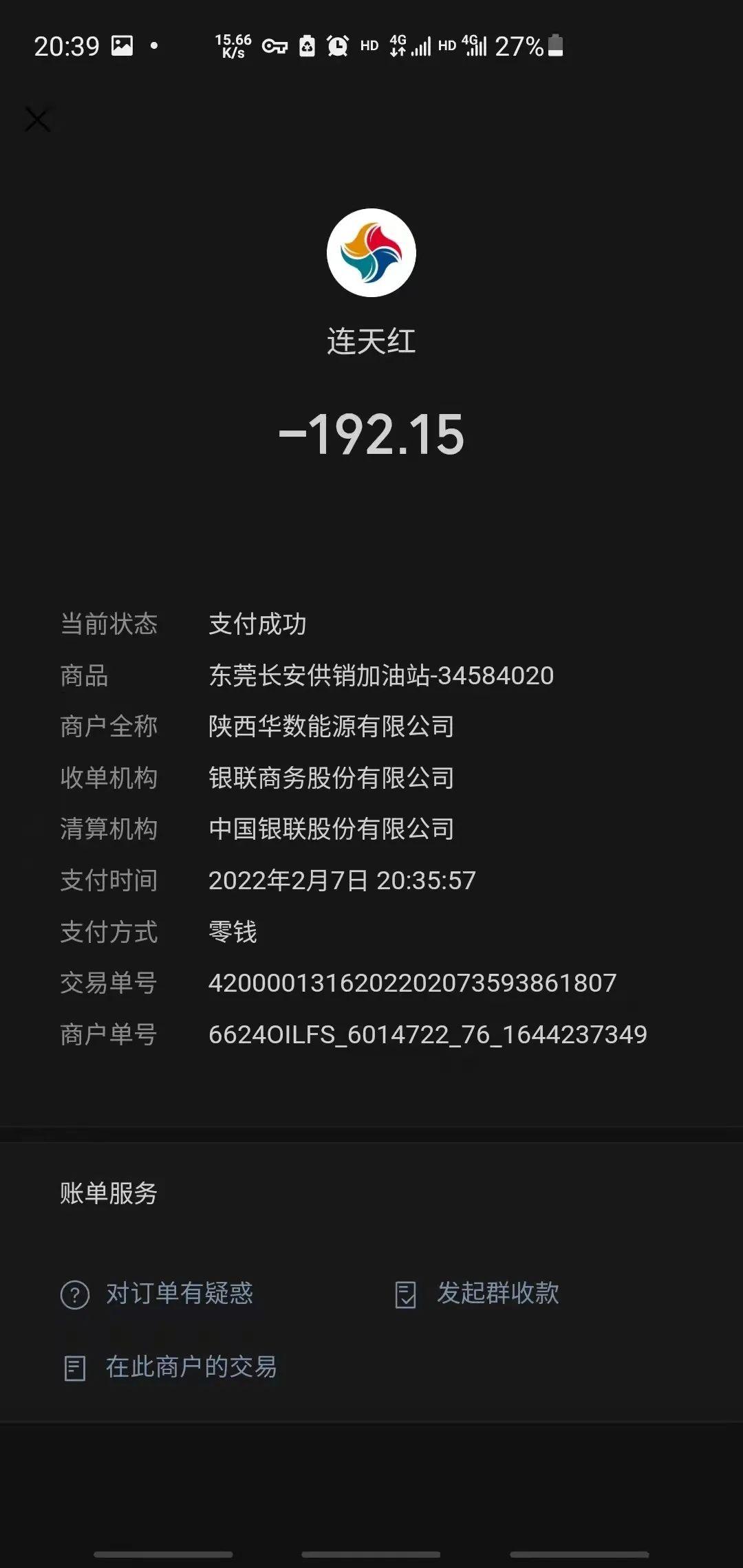743x1568 pixels.
Task: Open the 连天红 merchant logo
Action: tap(371, 253)
